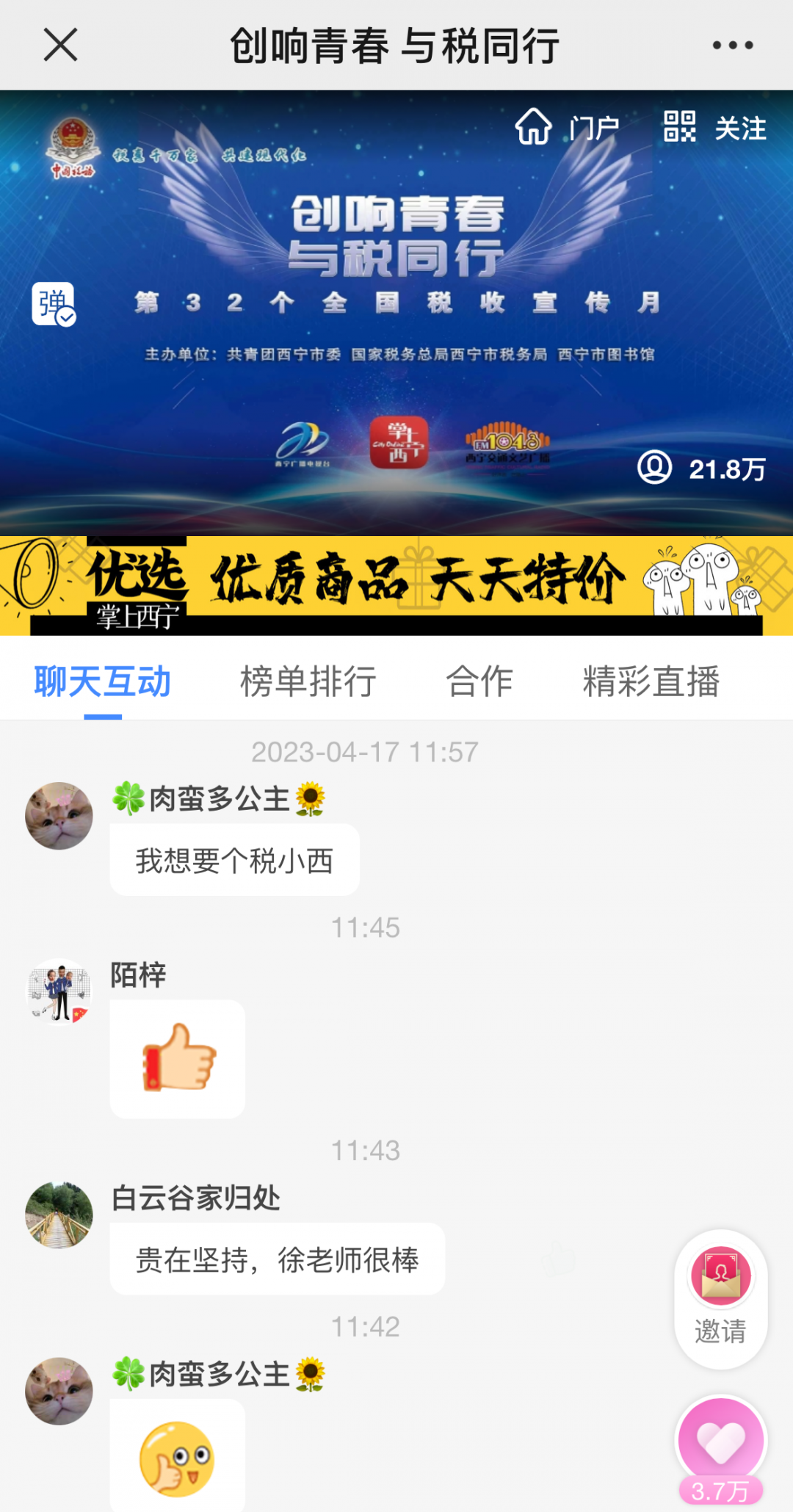Viewport: 793px width, 1512px height.
Task: Toggle the 弹 bullet comments
Action: (x=53, y=303)
